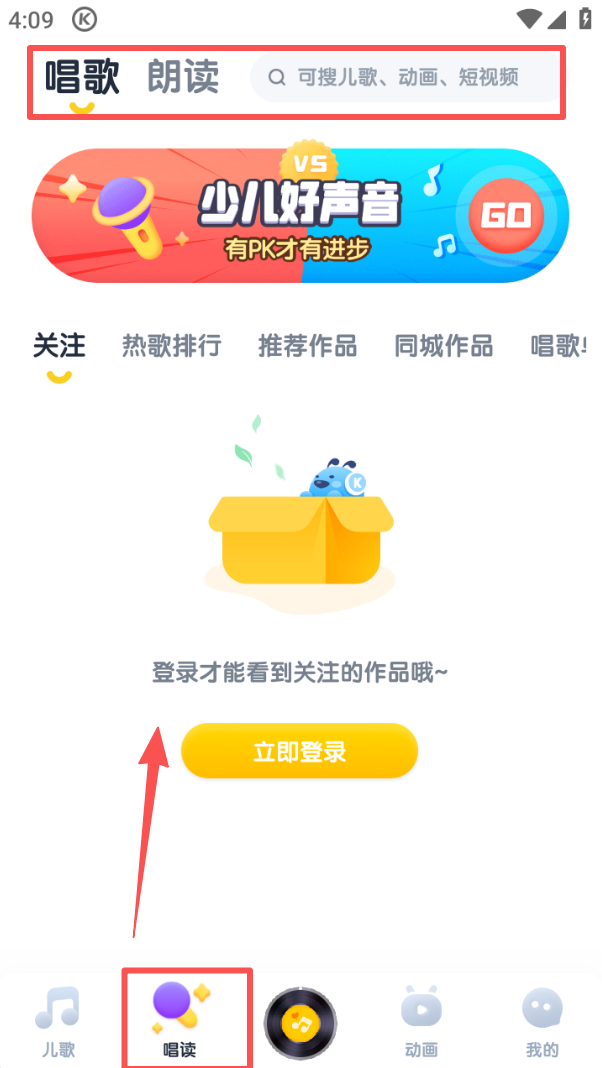Go to the 儿歌 bottom tab
The image size is (602, 1068).
(x=58, y=1021)
